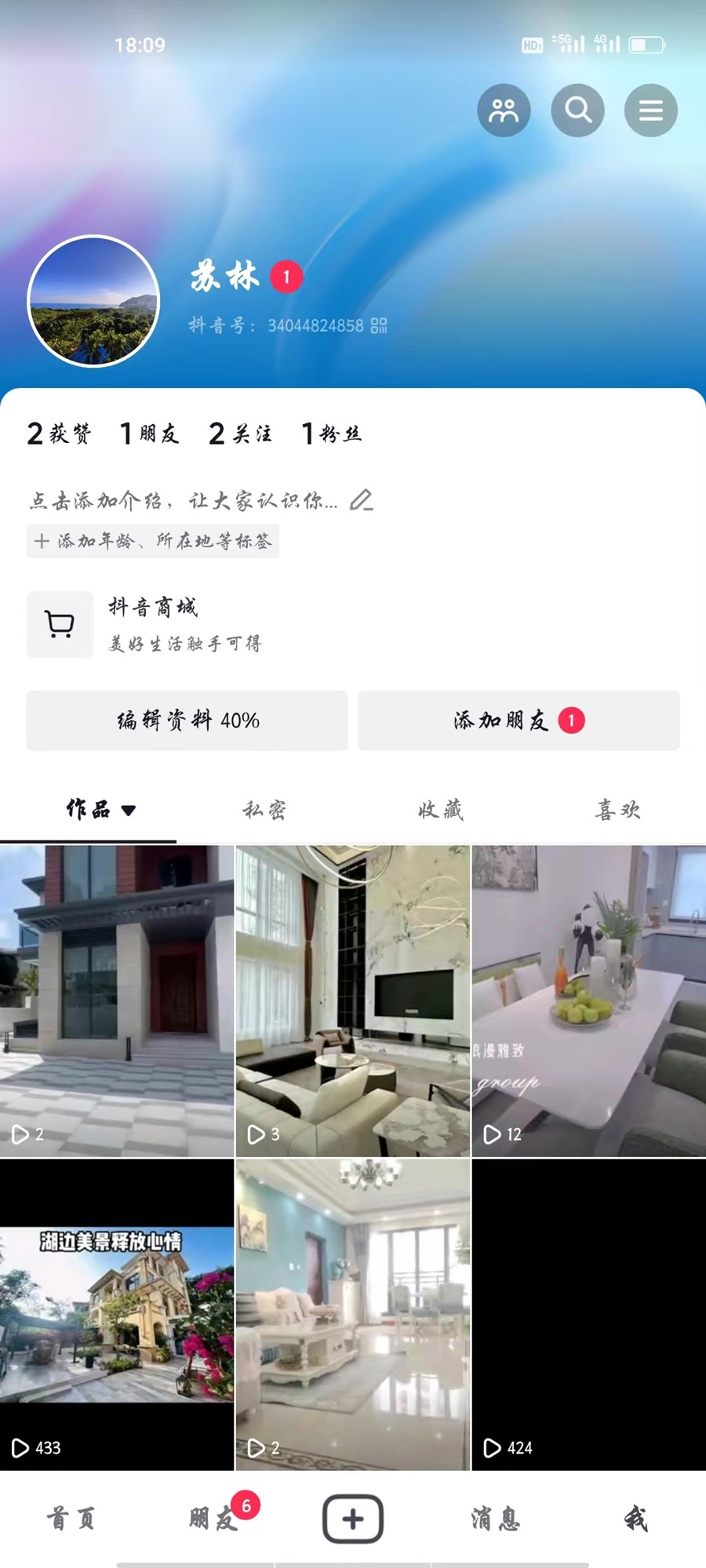Open the hamburger menu icon
This screenshot has width=706, height=1568.
650,111
